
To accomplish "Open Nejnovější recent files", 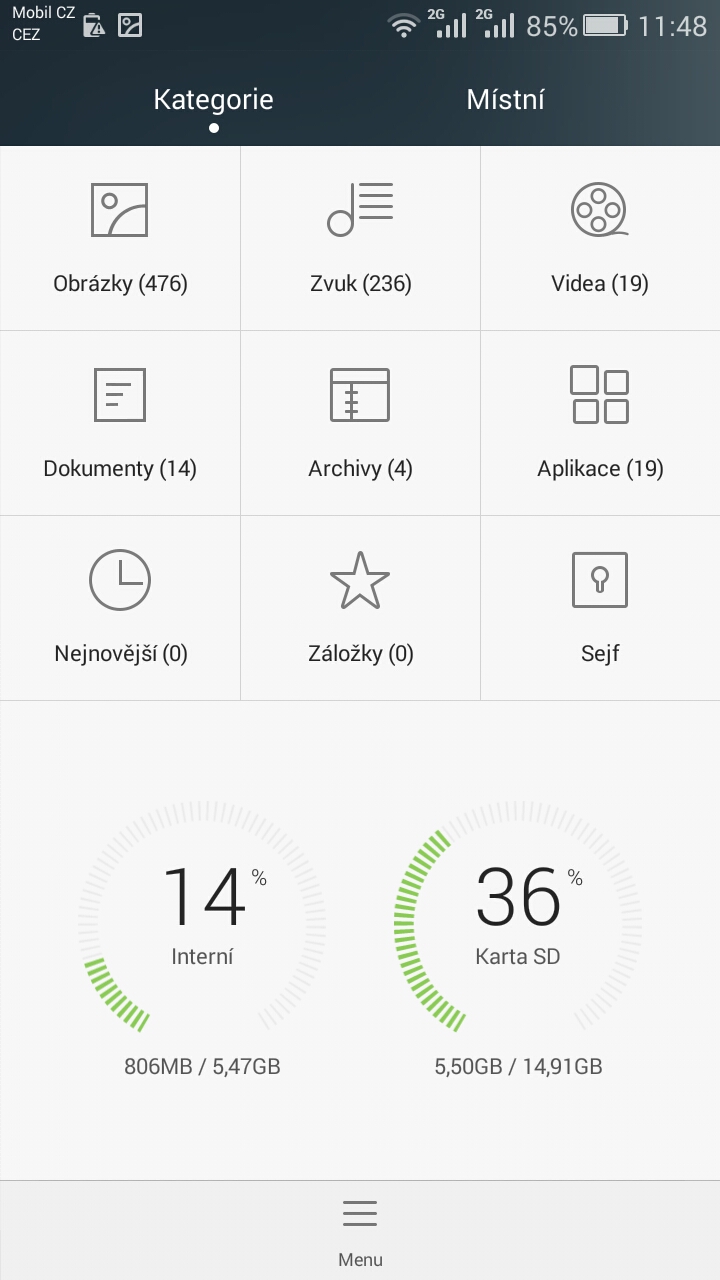I will coord(120,608).
